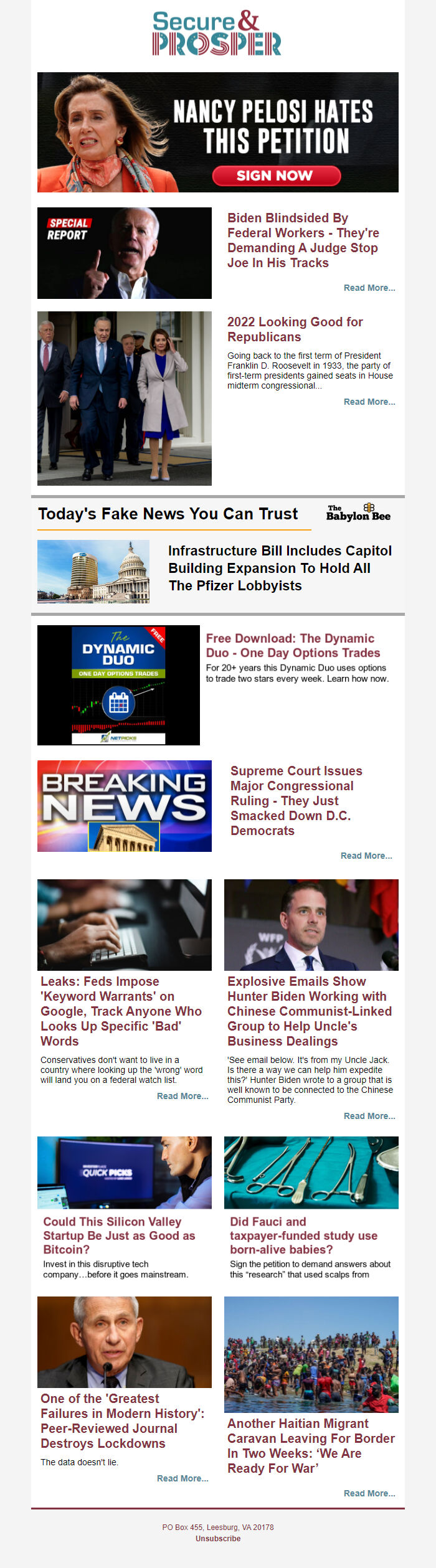Open the Hunter Biden Explosive Emails headline

[309, 1011]
